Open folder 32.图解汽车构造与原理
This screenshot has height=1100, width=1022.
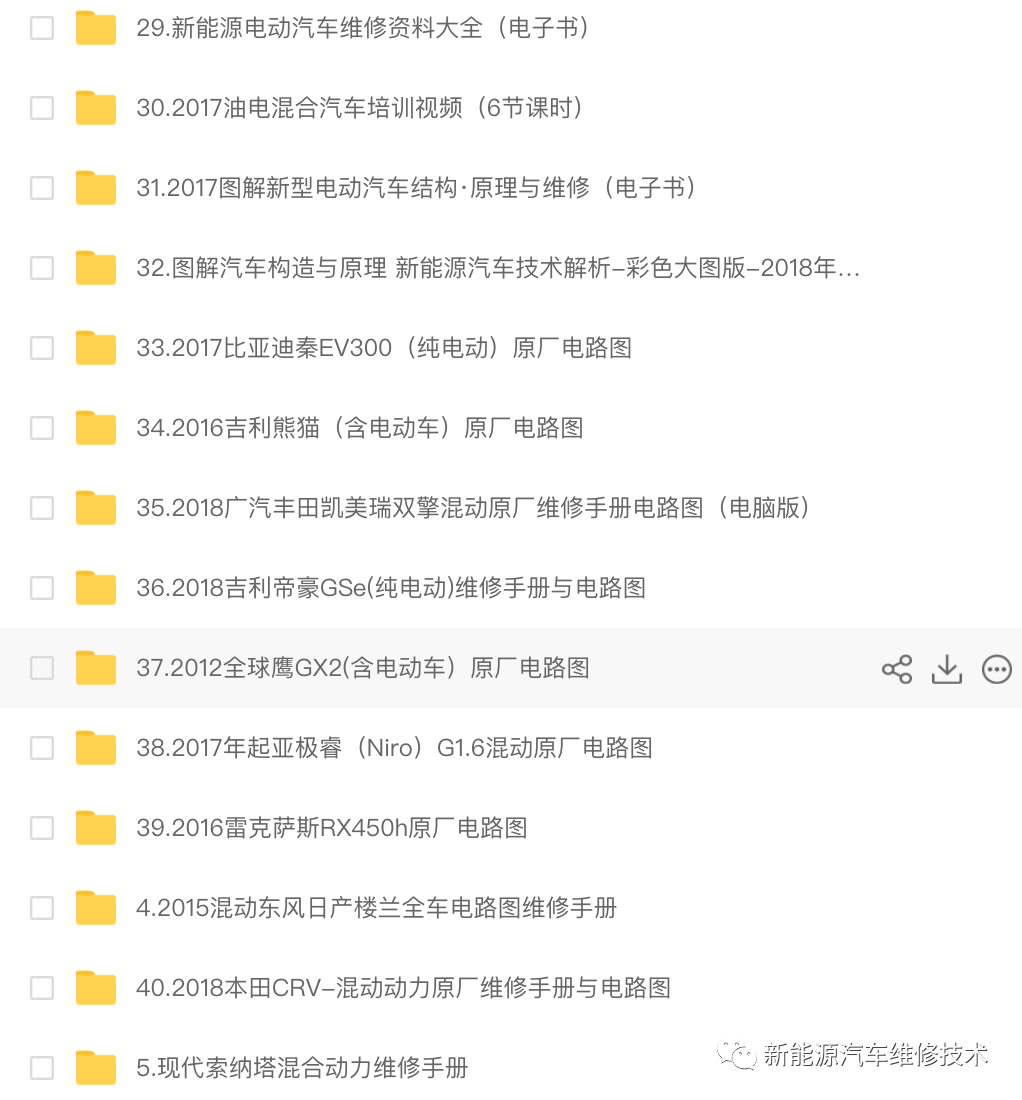497,268
